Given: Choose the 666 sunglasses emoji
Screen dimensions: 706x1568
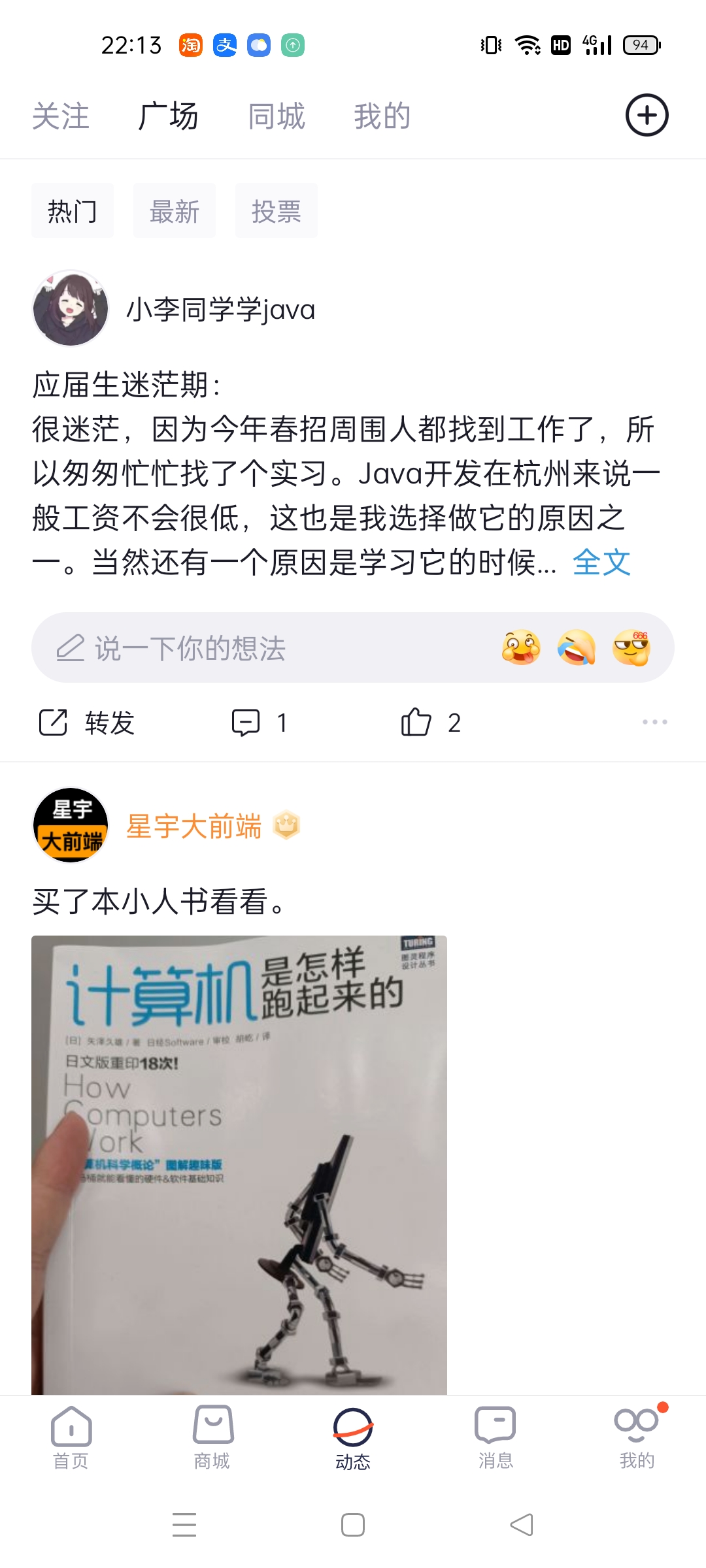Looking at the screenshot, I should tap(631, 648).
